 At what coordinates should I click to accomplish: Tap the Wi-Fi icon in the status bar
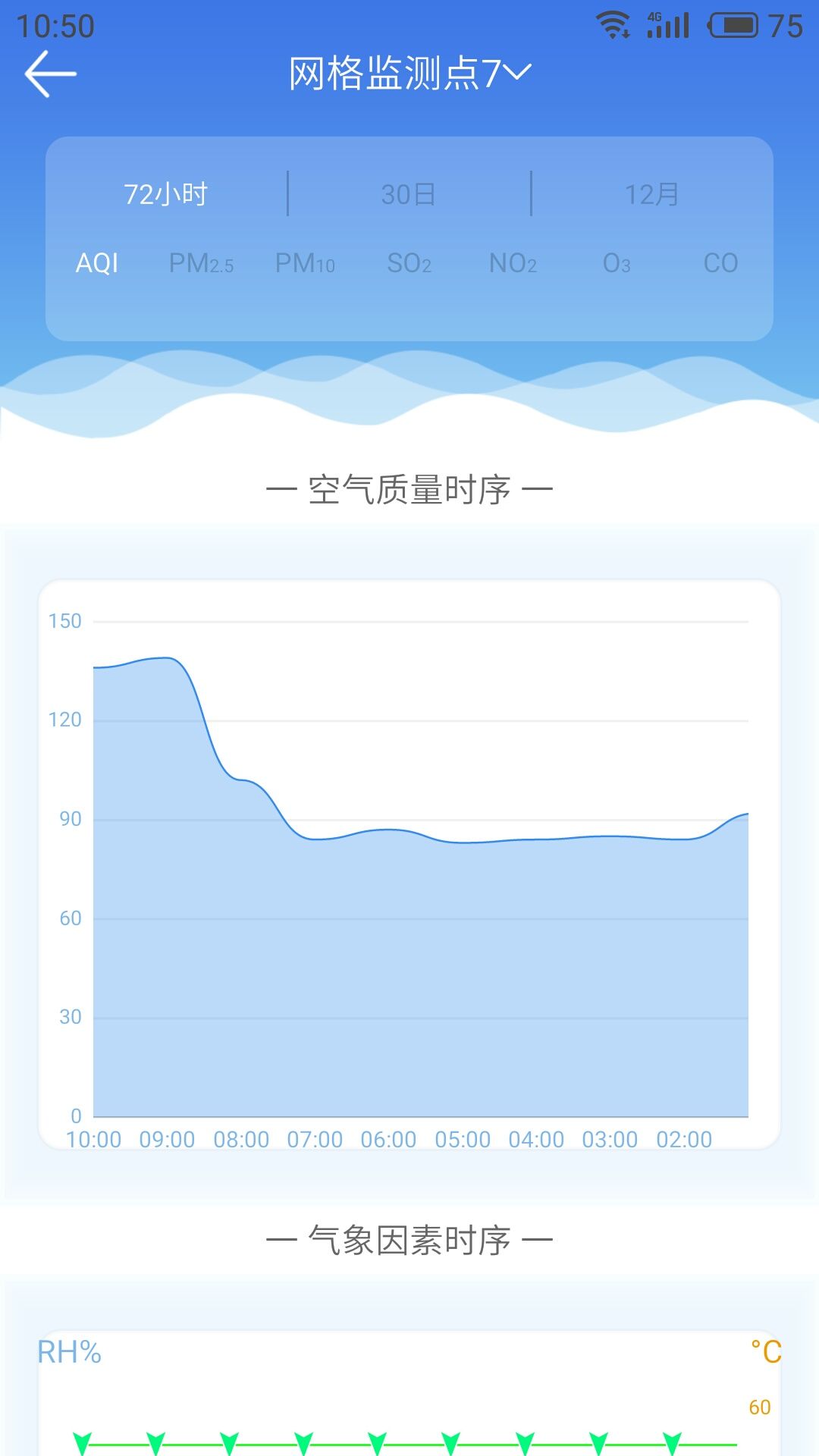611,23
